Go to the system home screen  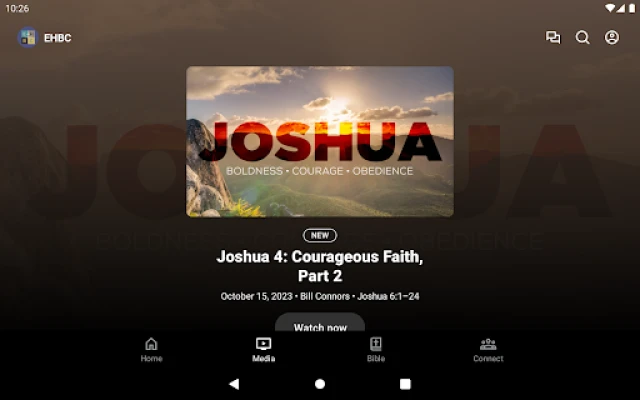tap(320, 383)
